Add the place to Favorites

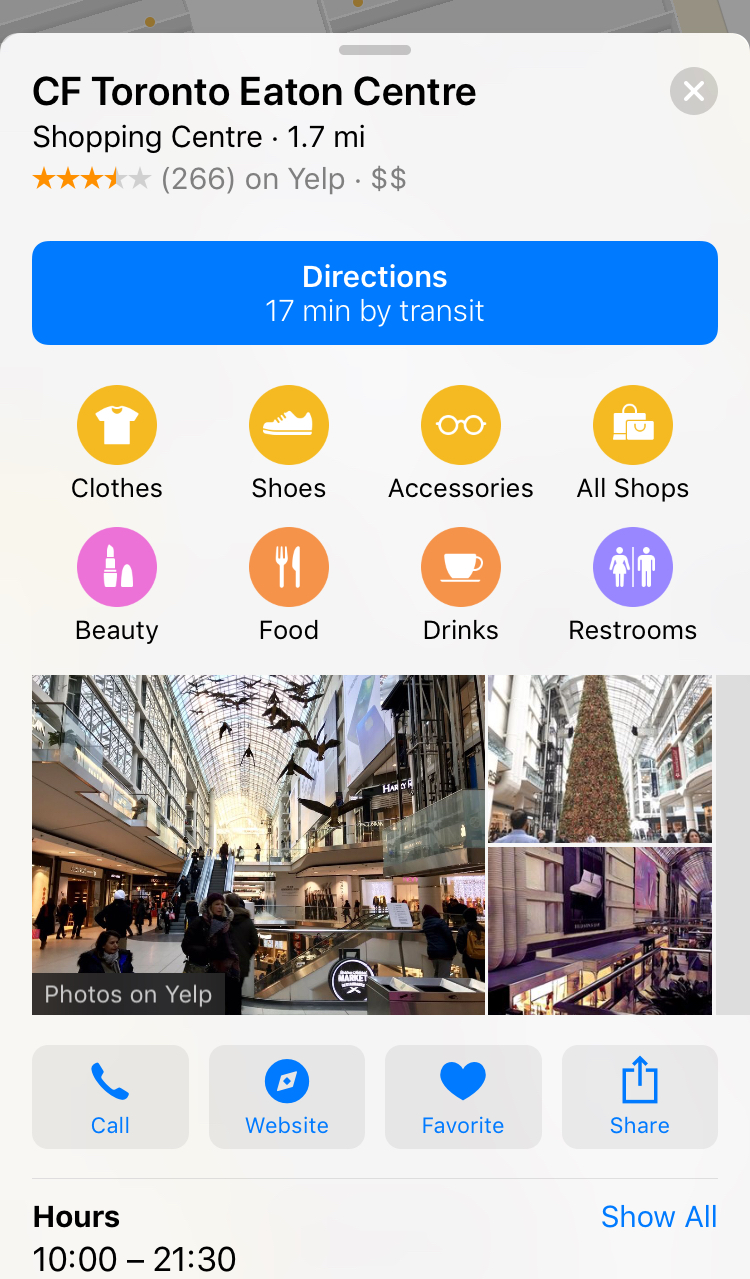click(463, 1097)
